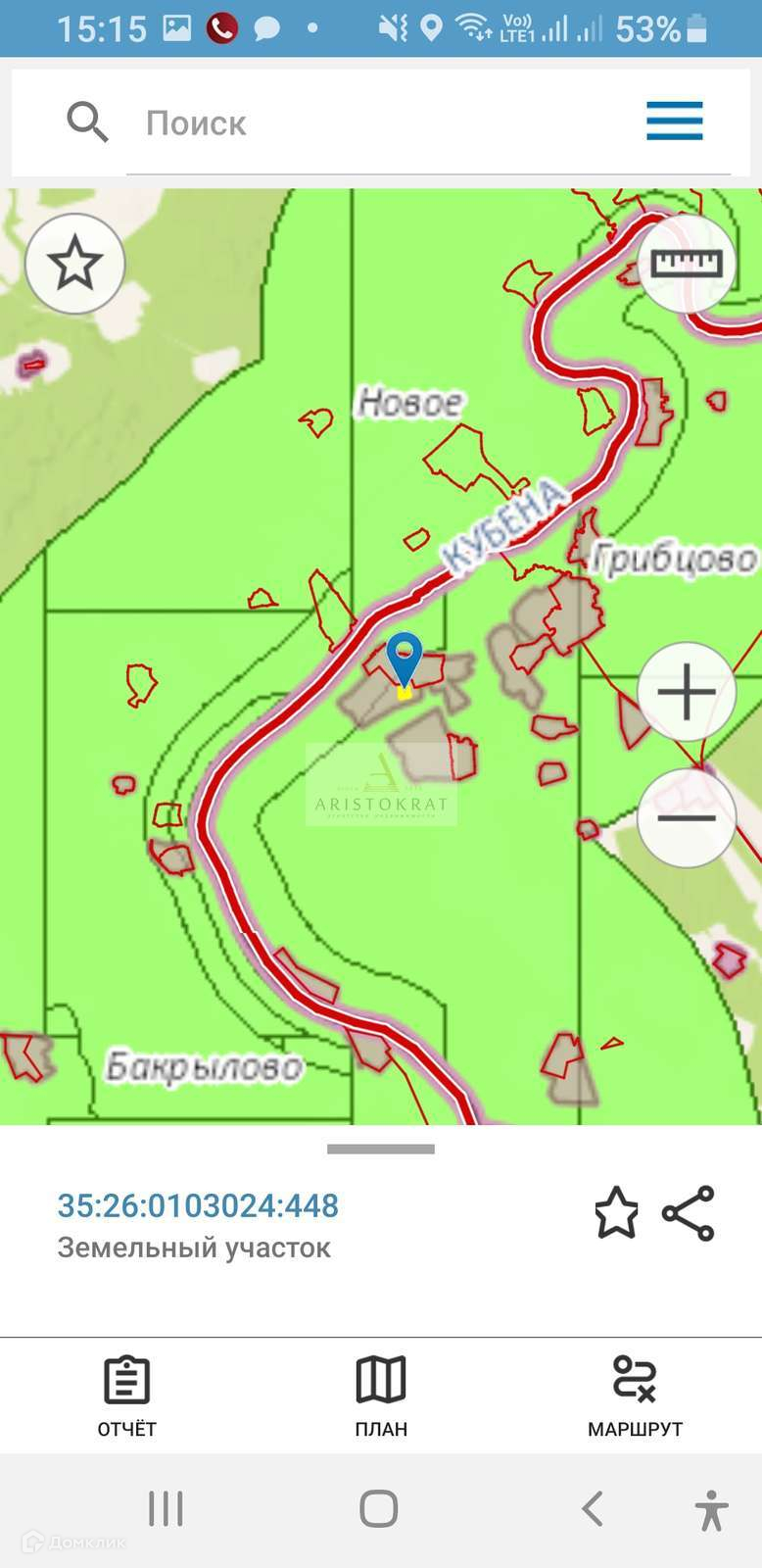Add land plot to favorites

(x=616, y=1213)
